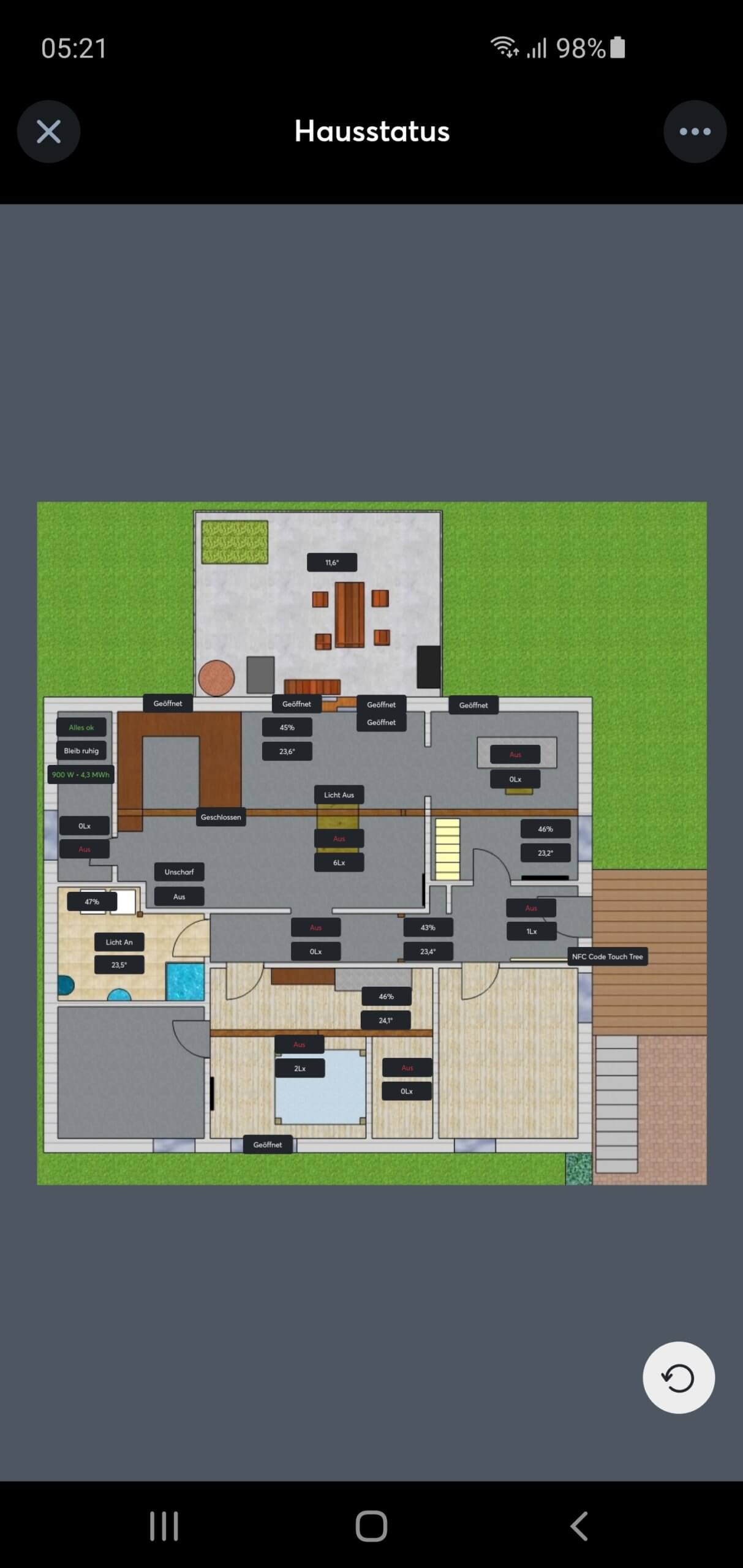This screenshot has height=1568, width=743.
Task: Open the recent apps overview
Action: [164, 1526]
